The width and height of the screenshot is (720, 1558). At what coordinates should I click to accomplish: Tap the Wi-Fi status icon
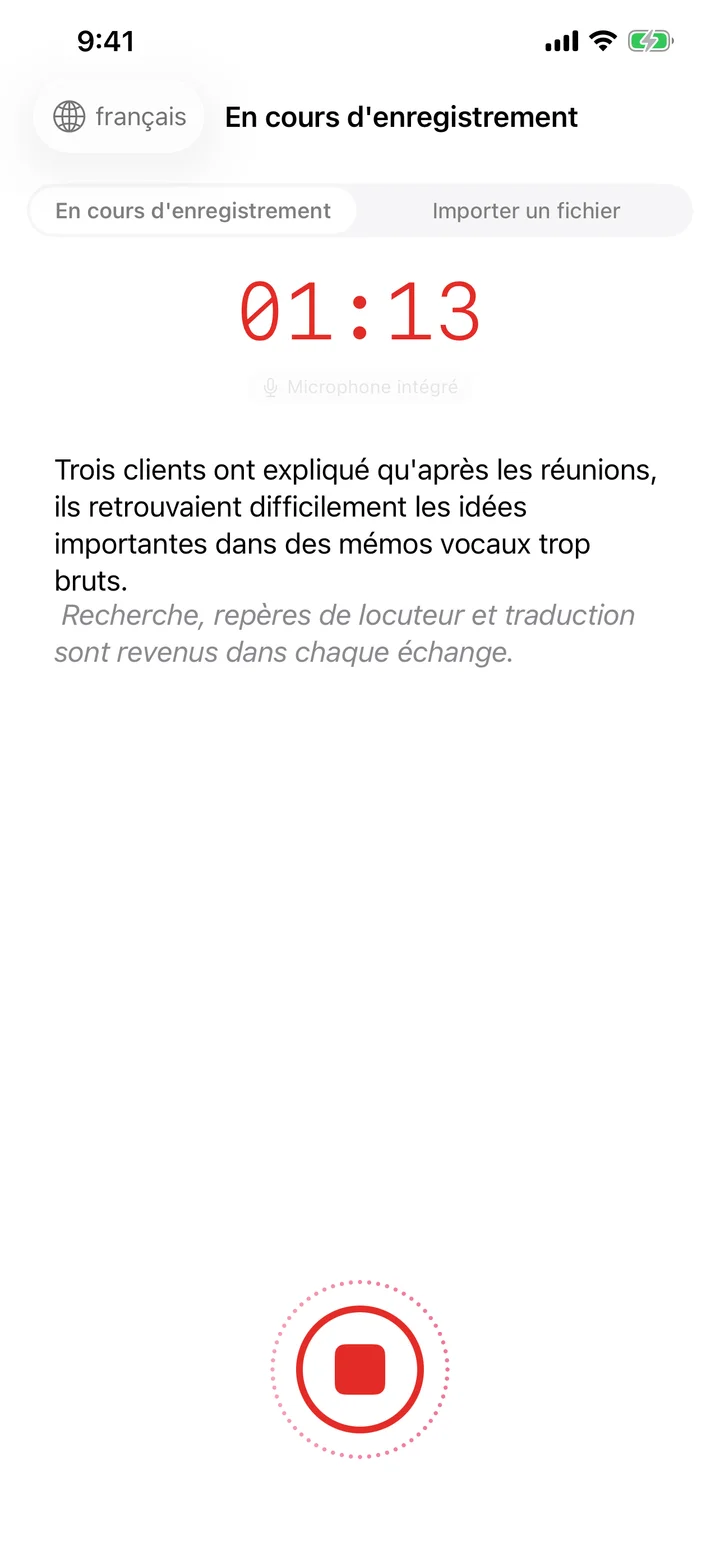pyautogui.click(x=601, y=41)
